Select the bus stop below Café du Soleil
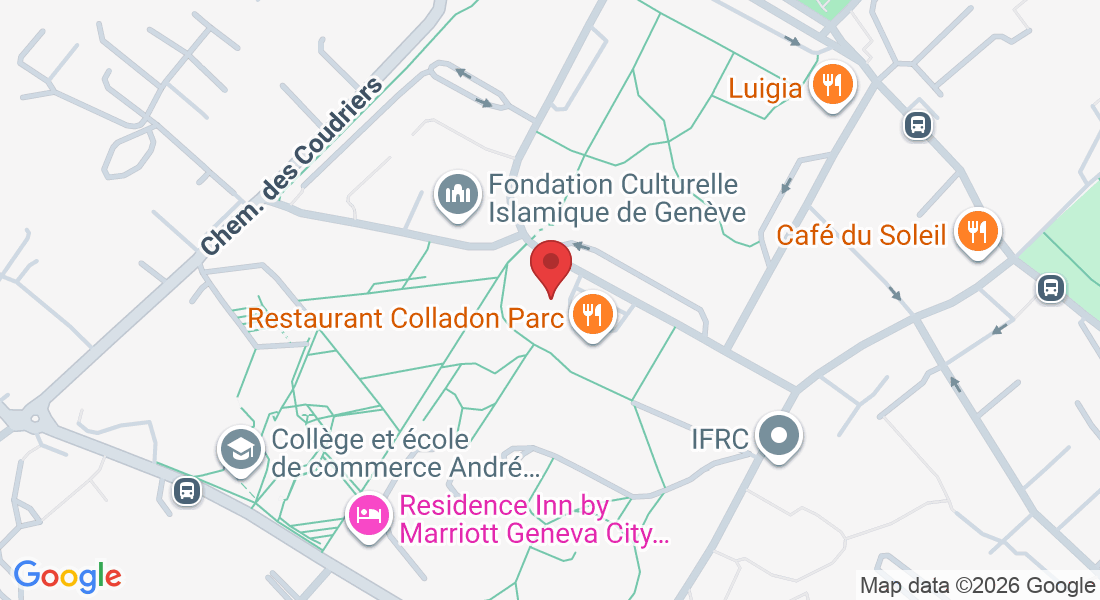This screenshot has height=600, width=1100. [1050, 288]
